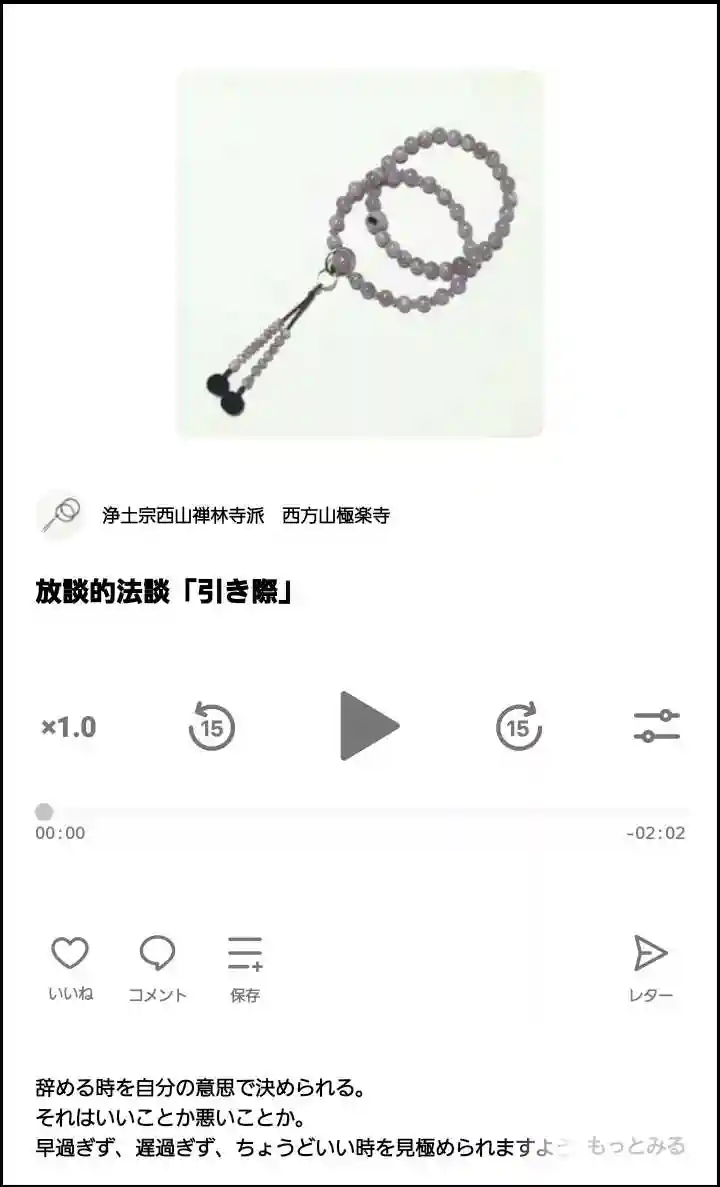Change the ×1.0 playback speed

click(x=69, y=727)
